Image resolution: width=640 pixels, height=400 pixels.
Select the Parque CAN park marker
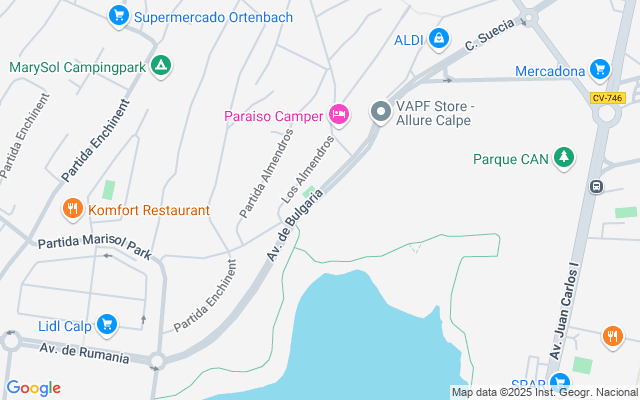click(565, 158)
